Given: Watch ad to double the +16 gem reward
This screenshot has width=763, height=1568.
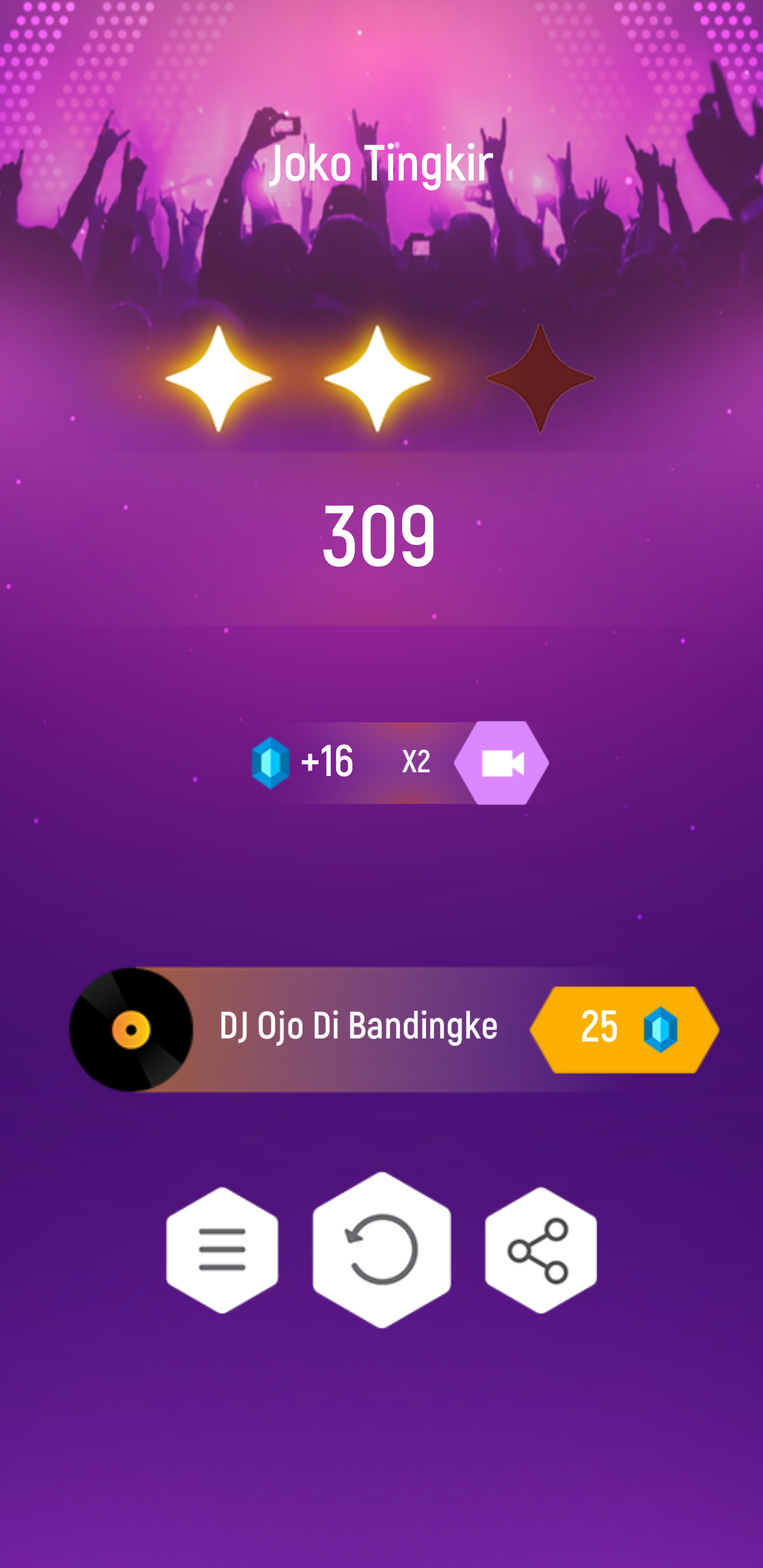Looking at the screenshot, I should pyautogui.click(x=502, y=763).
